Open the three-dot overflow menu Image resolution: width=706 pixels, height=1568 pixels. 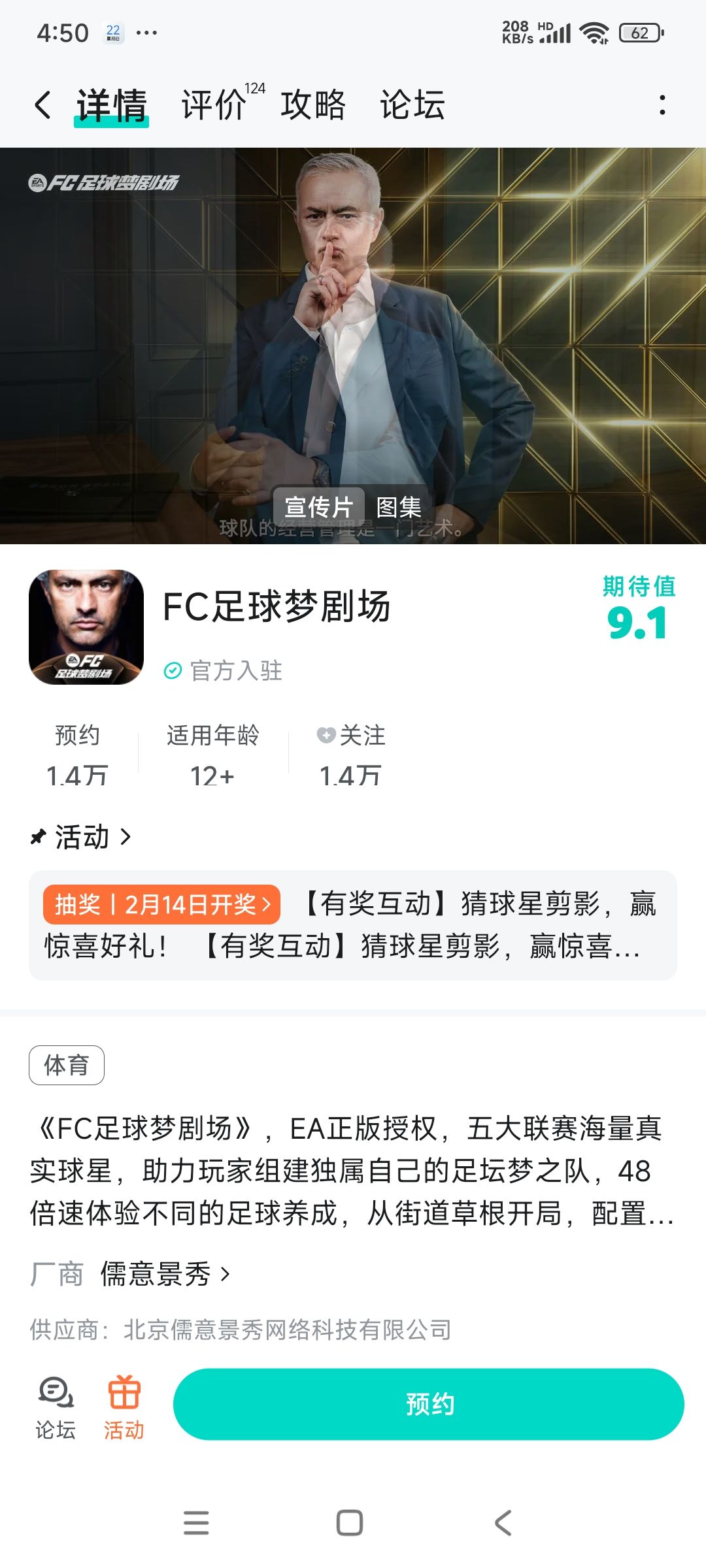click(662, 105)
